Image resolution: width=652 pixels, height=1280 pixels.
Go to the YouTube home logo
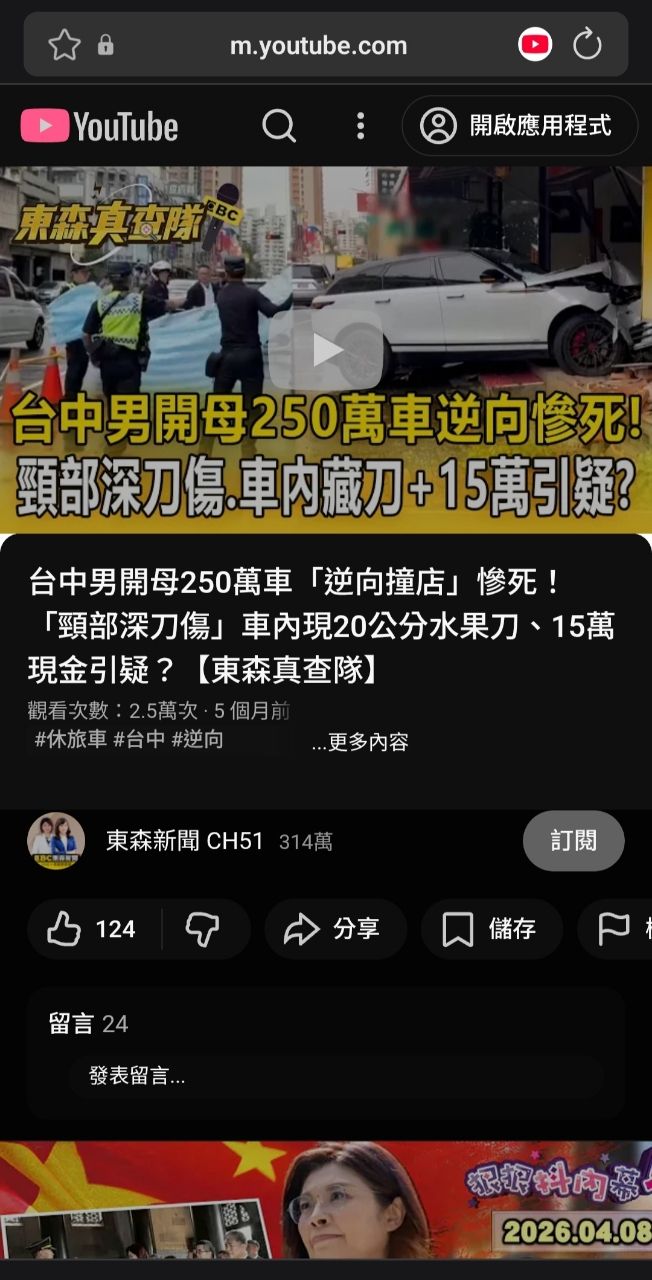point(100,126)
